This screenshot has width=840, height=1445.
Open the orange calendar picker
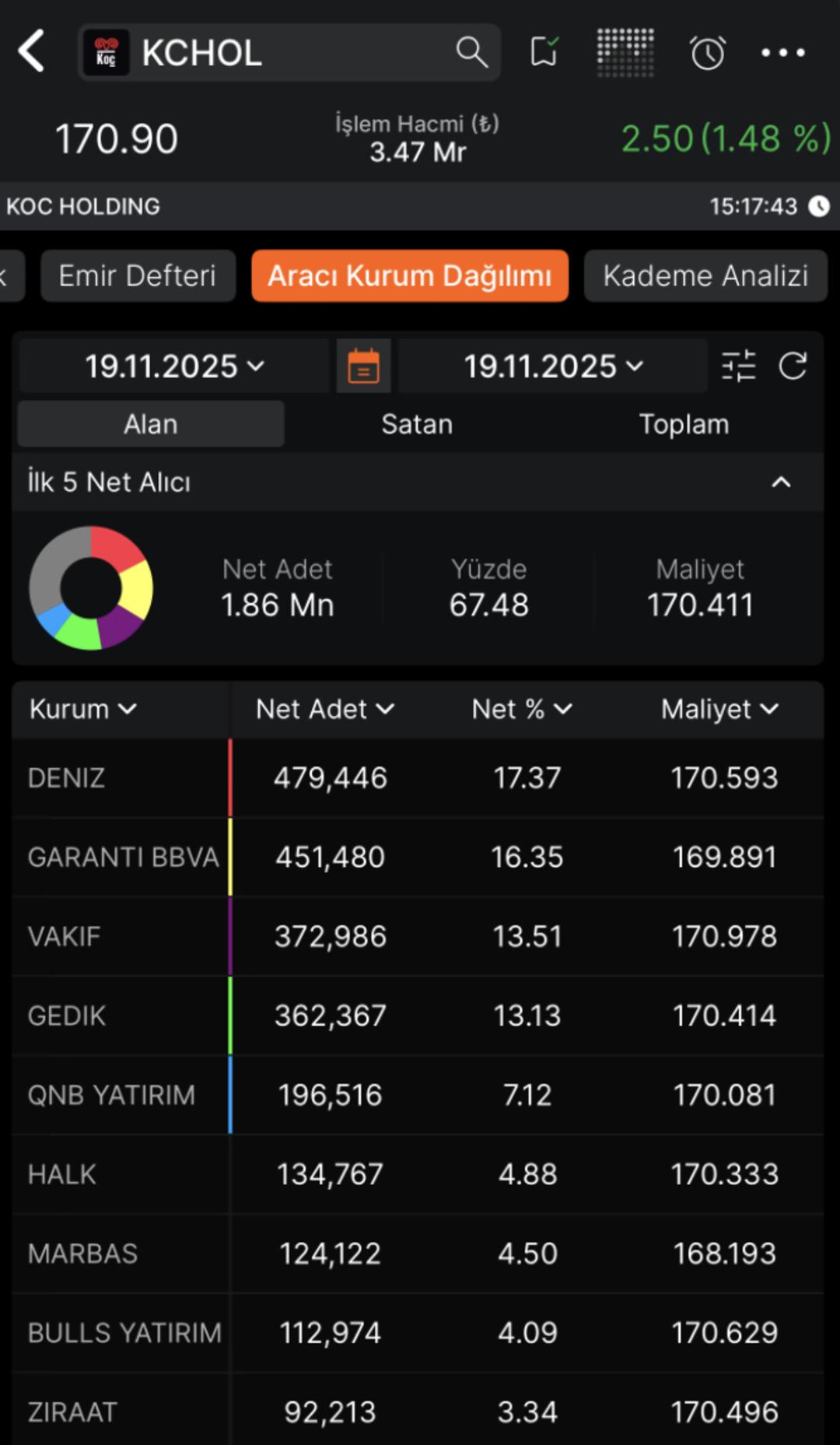pyautogui.click(x=363, y=366)
